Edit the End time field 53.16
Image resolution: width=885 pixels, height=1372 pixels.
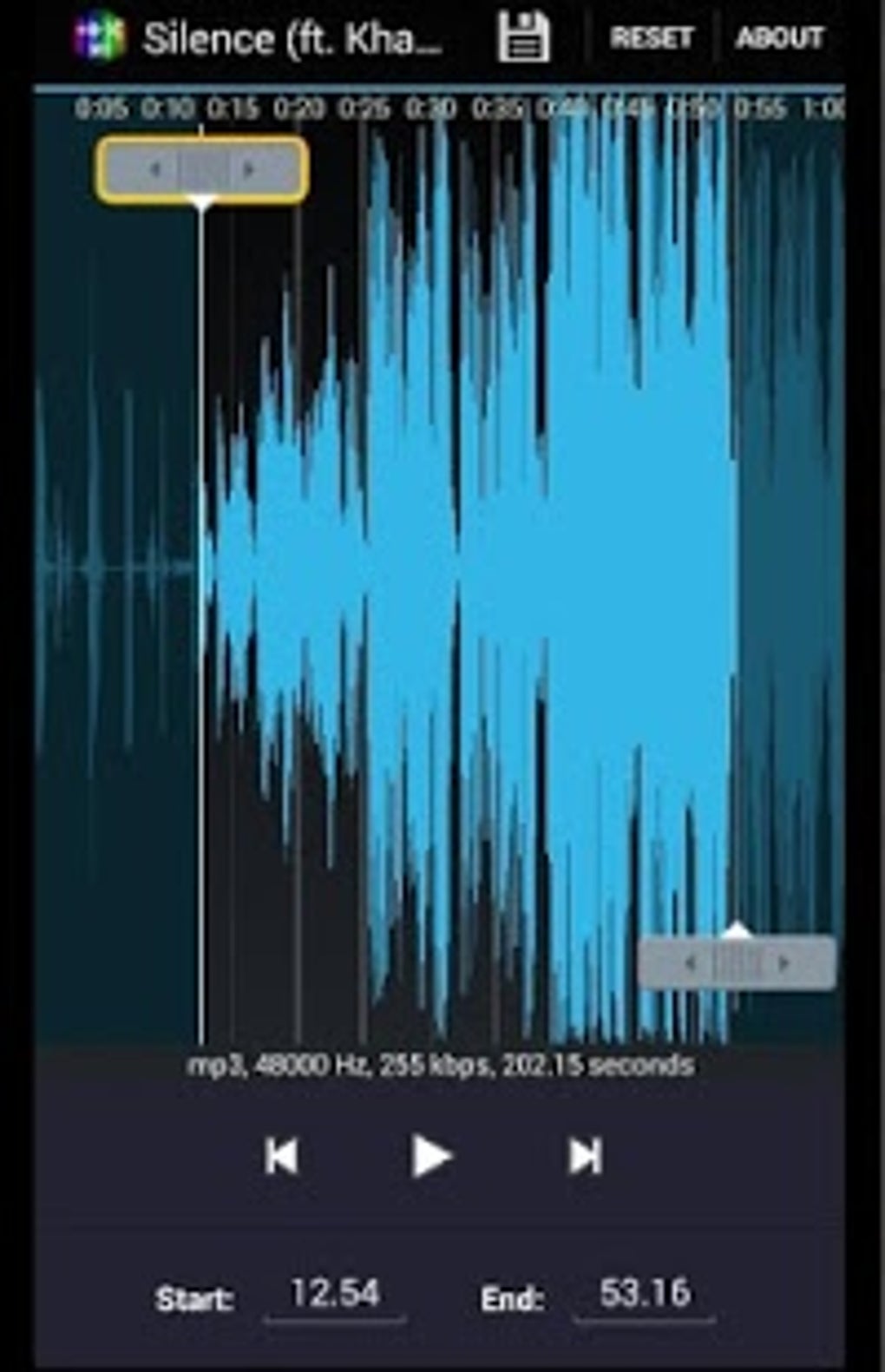pos(645,1294)
